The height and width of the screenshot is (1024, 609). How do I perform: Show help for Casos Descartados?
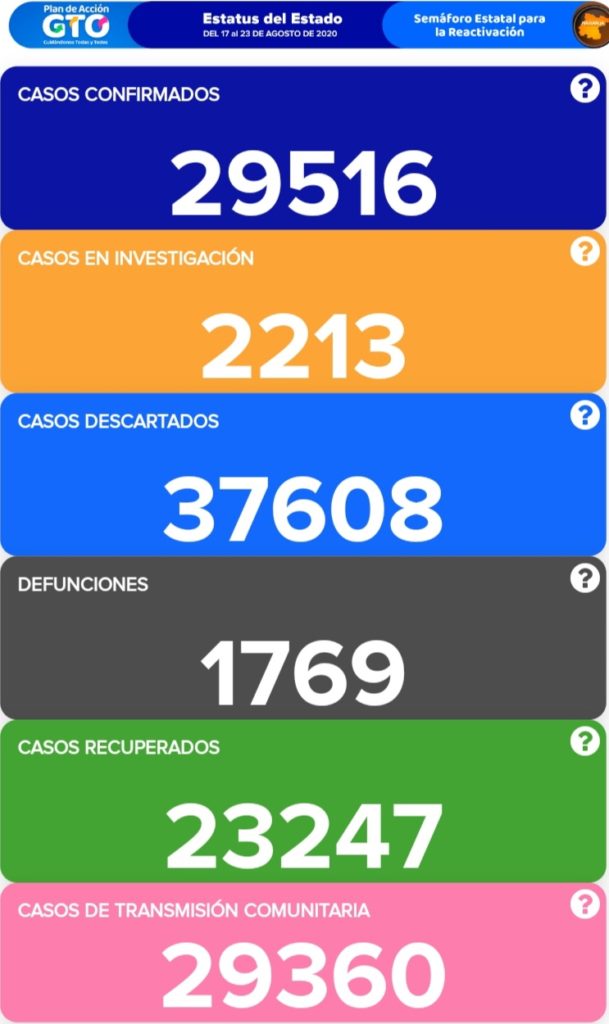pos(584,415)
